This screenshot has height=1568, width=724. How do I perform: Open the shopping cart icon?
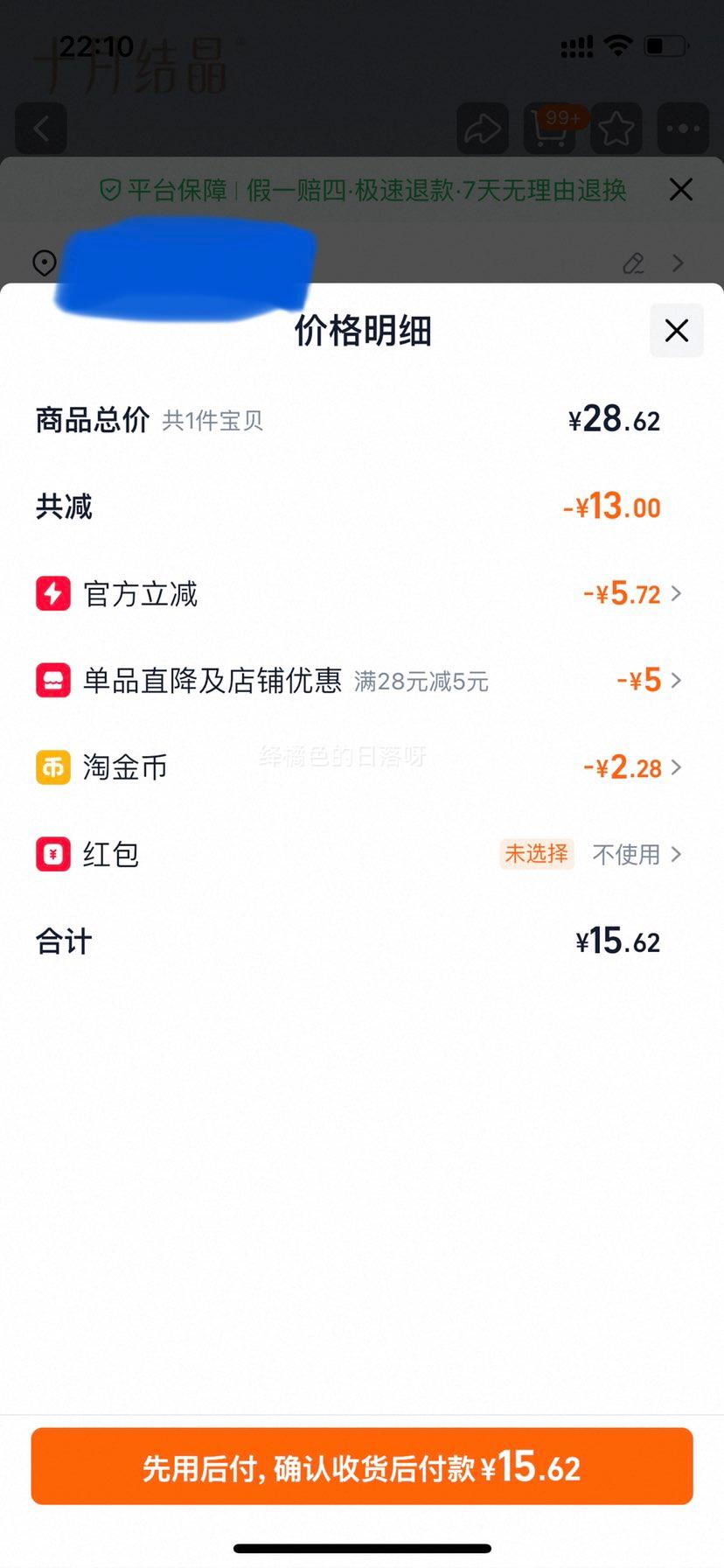point(550,129)
